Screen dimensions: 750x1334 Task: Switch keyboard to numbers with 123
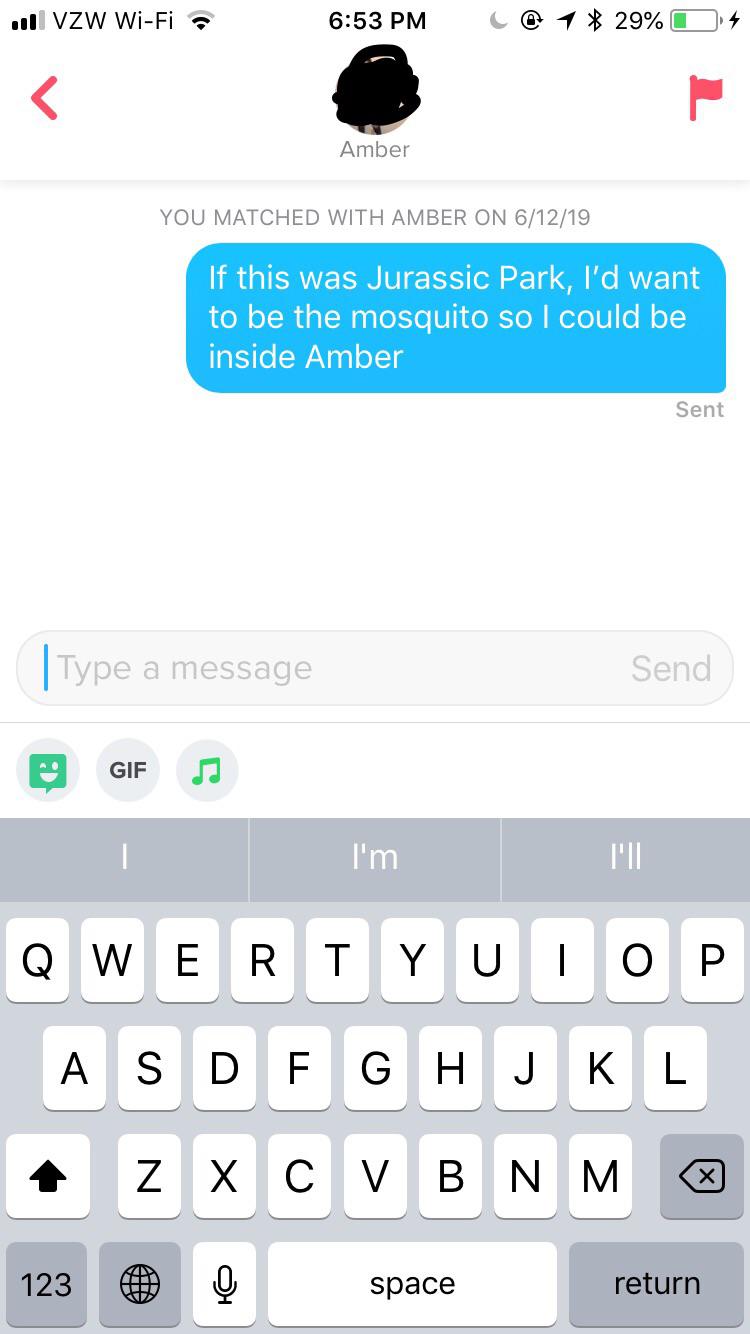tap(46, 1283)
